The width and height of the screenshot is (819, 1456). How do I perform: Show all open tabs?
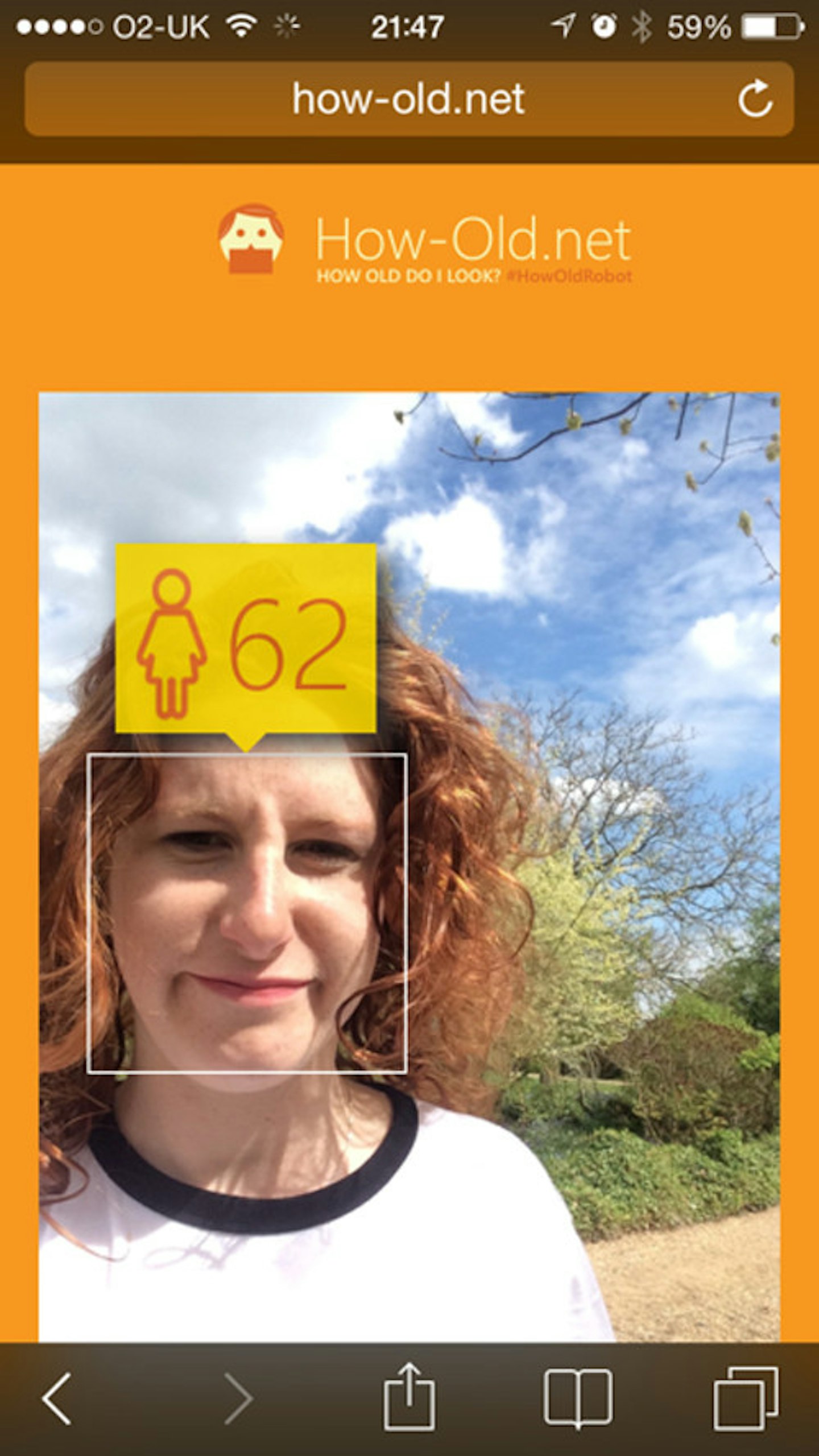click(745, 1399)
